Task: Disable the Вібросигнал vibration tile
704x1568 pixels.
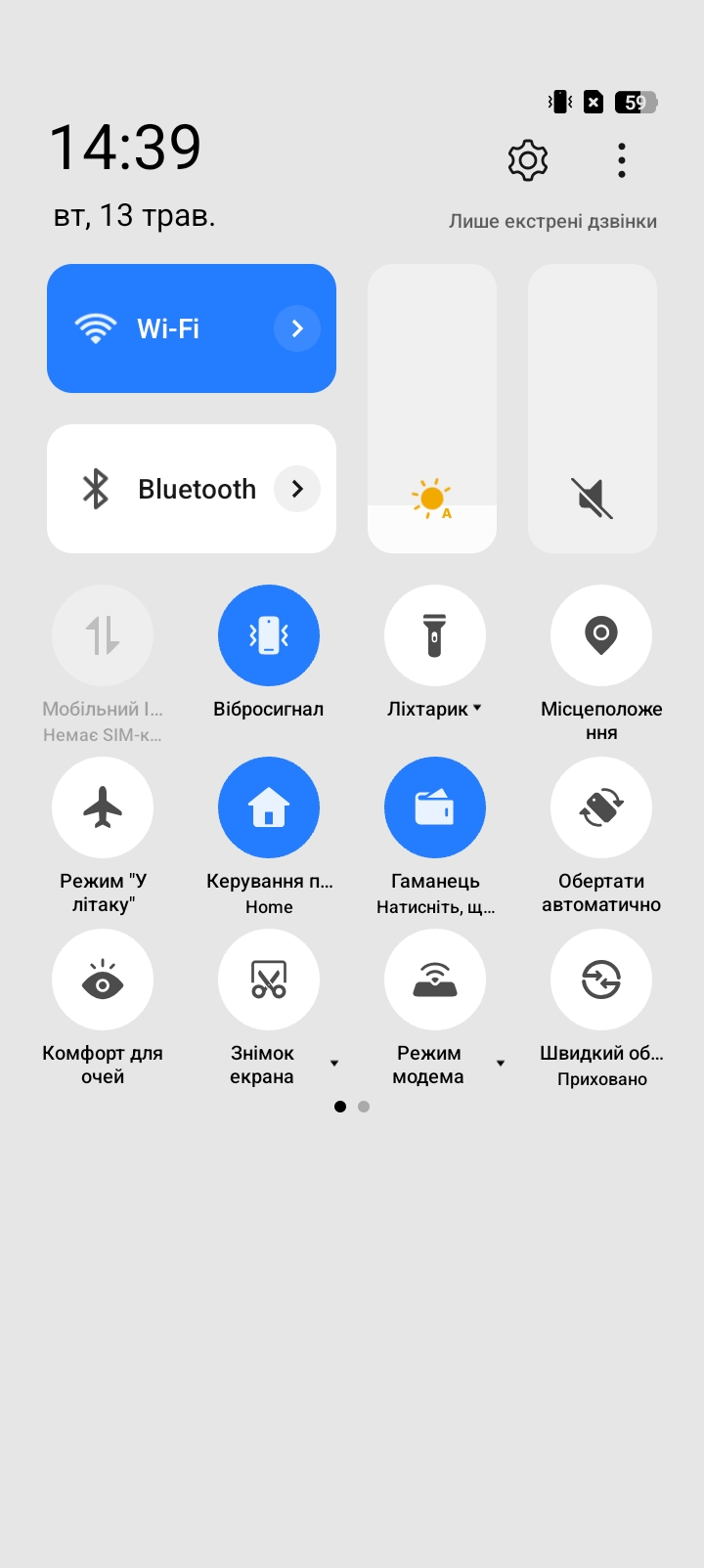Action: point(269,635)
